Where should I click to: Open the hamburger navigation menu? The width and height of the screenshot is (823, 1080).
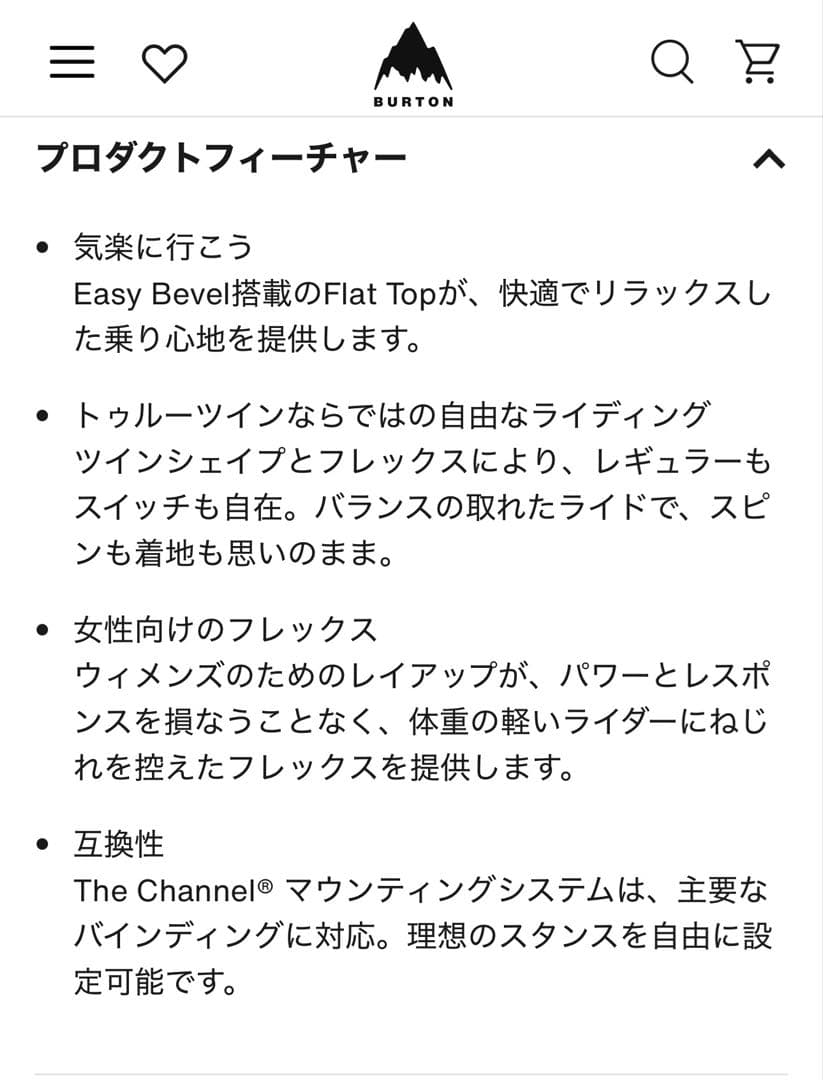coord(72,63)
